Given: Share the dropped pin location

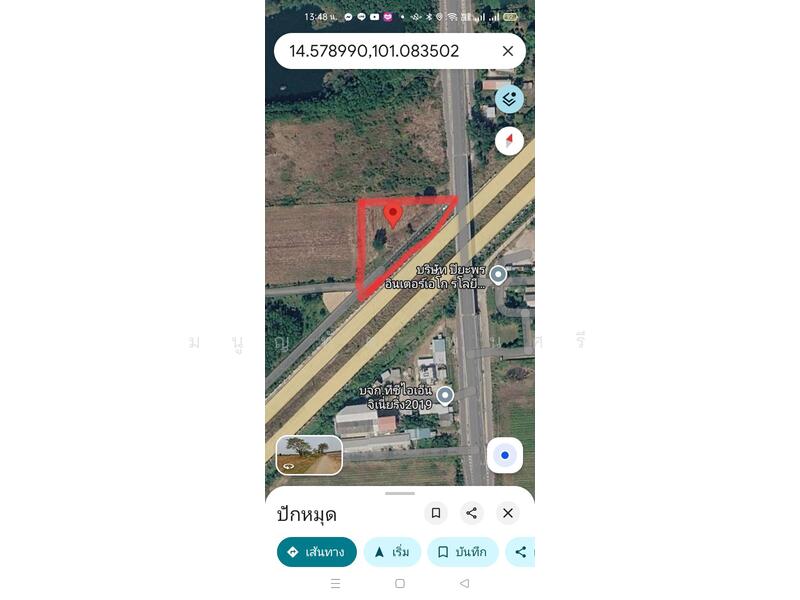Looking at the screenshot, I should (472, 513).
